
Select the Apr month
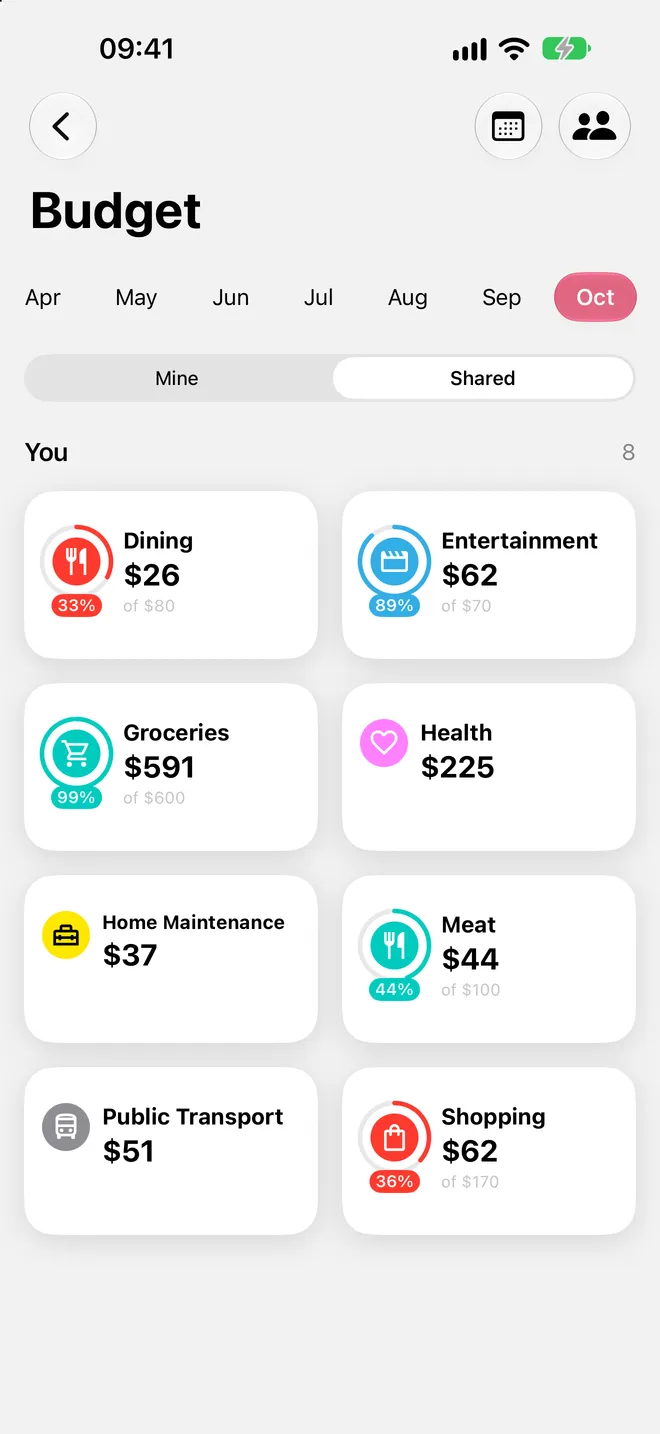(x=43, y=298)
